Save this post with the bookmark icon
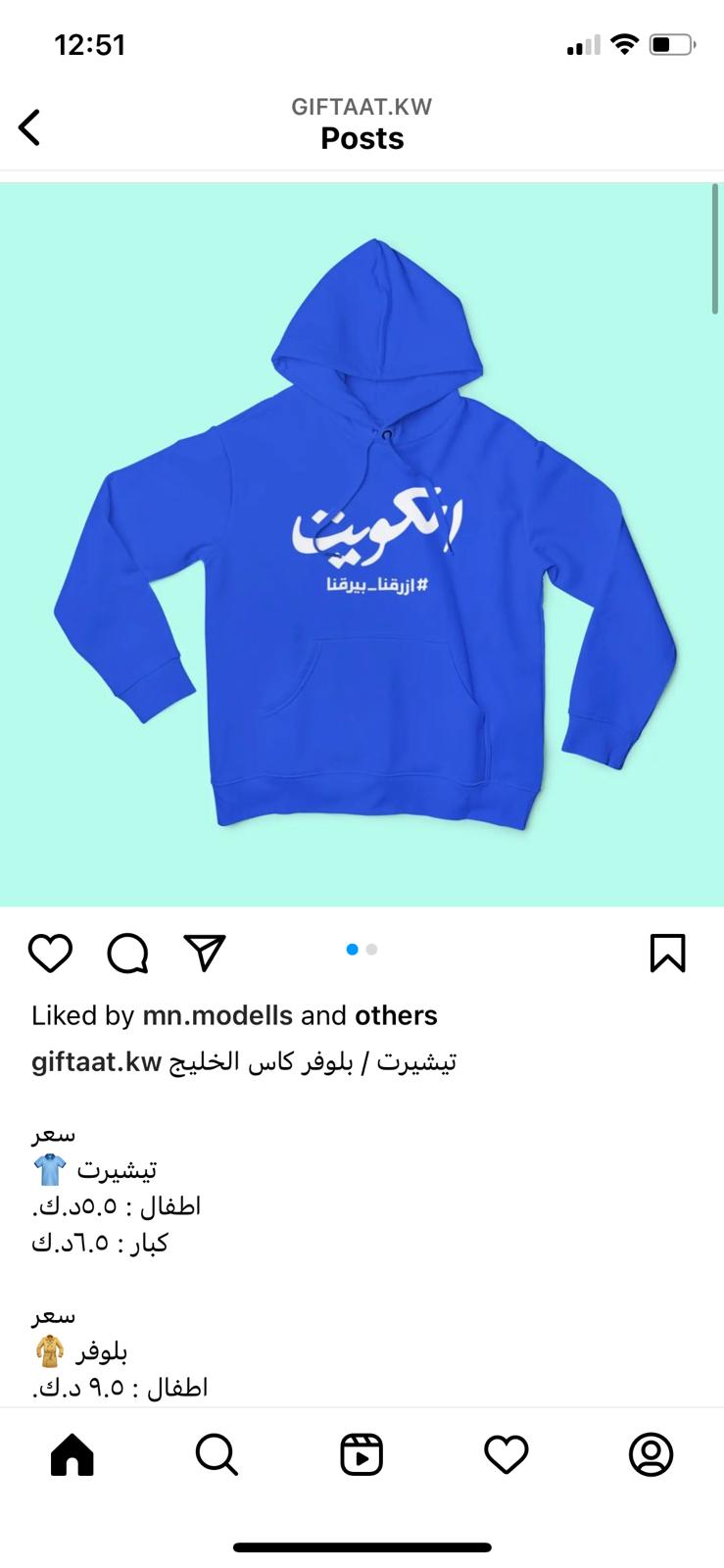The image size is (724, 1568). (668, 953)
